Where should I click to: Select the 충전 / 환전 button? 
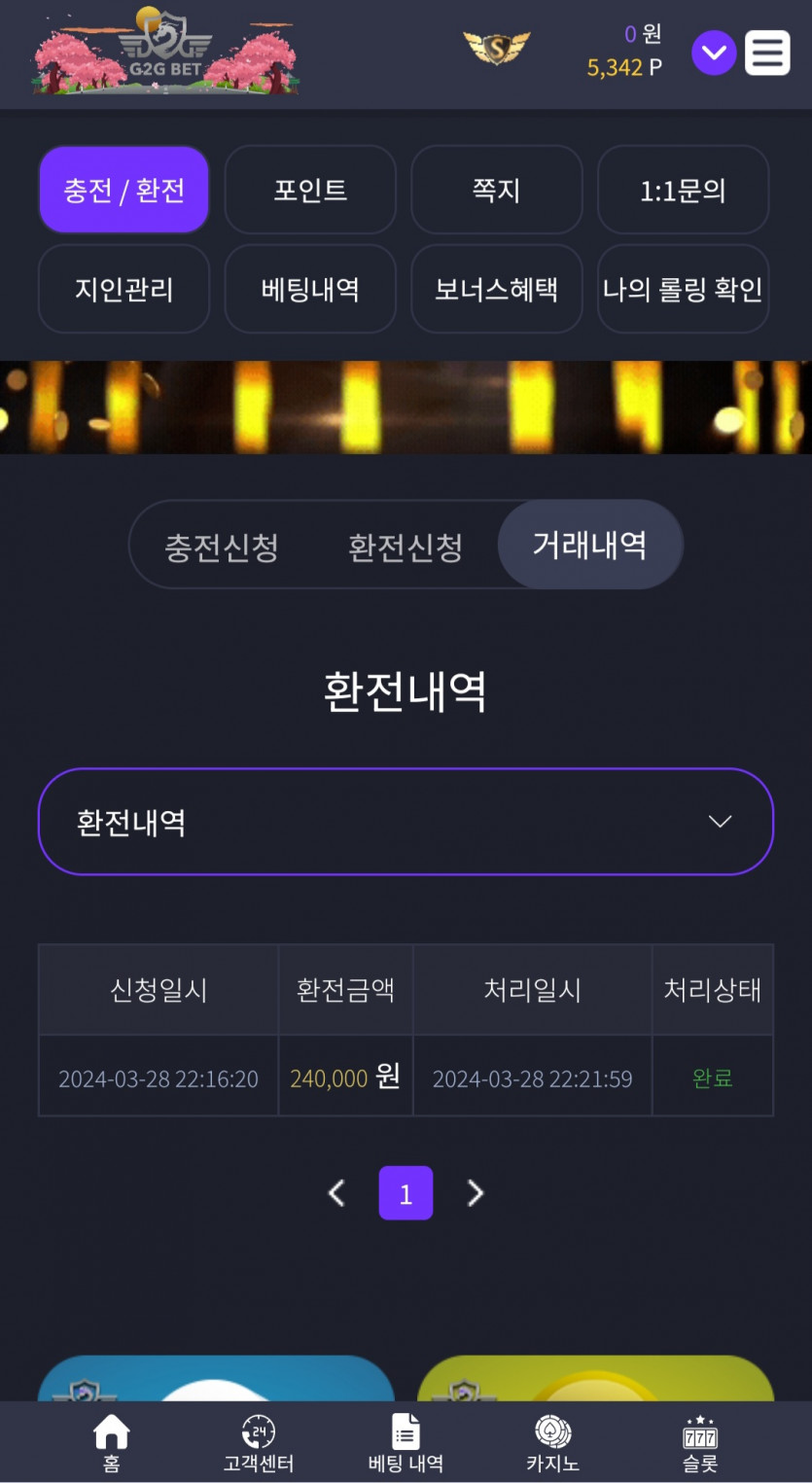(x=124, y=190)
